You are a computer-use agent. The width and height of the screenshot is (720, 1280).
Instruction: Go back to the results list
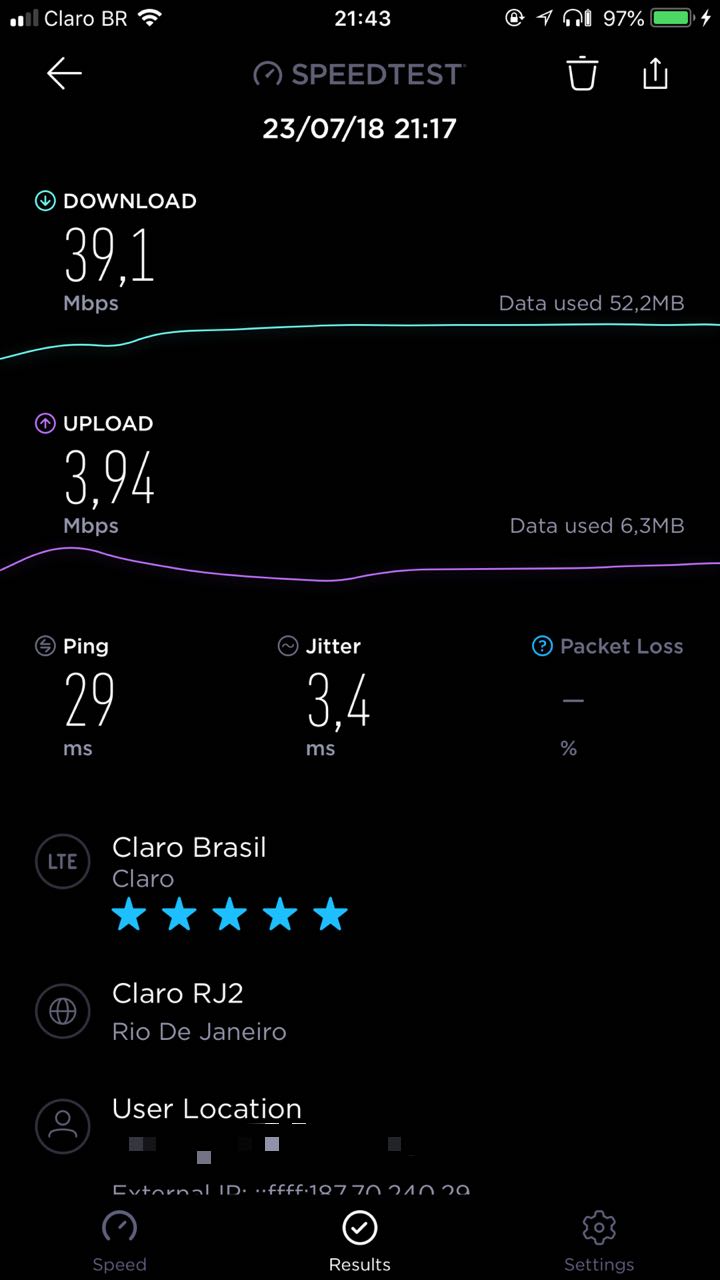64,74
